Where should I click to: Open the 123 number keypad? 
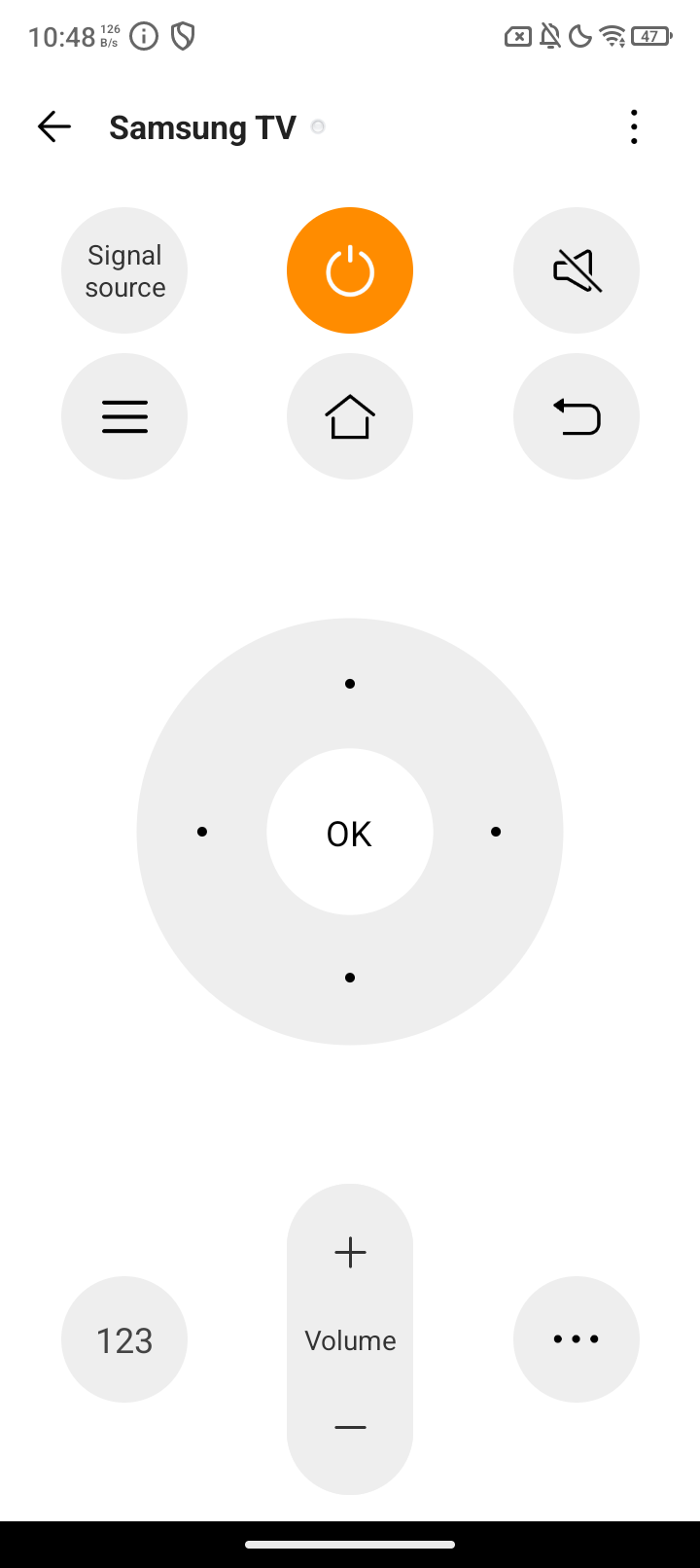(124, 1339)
